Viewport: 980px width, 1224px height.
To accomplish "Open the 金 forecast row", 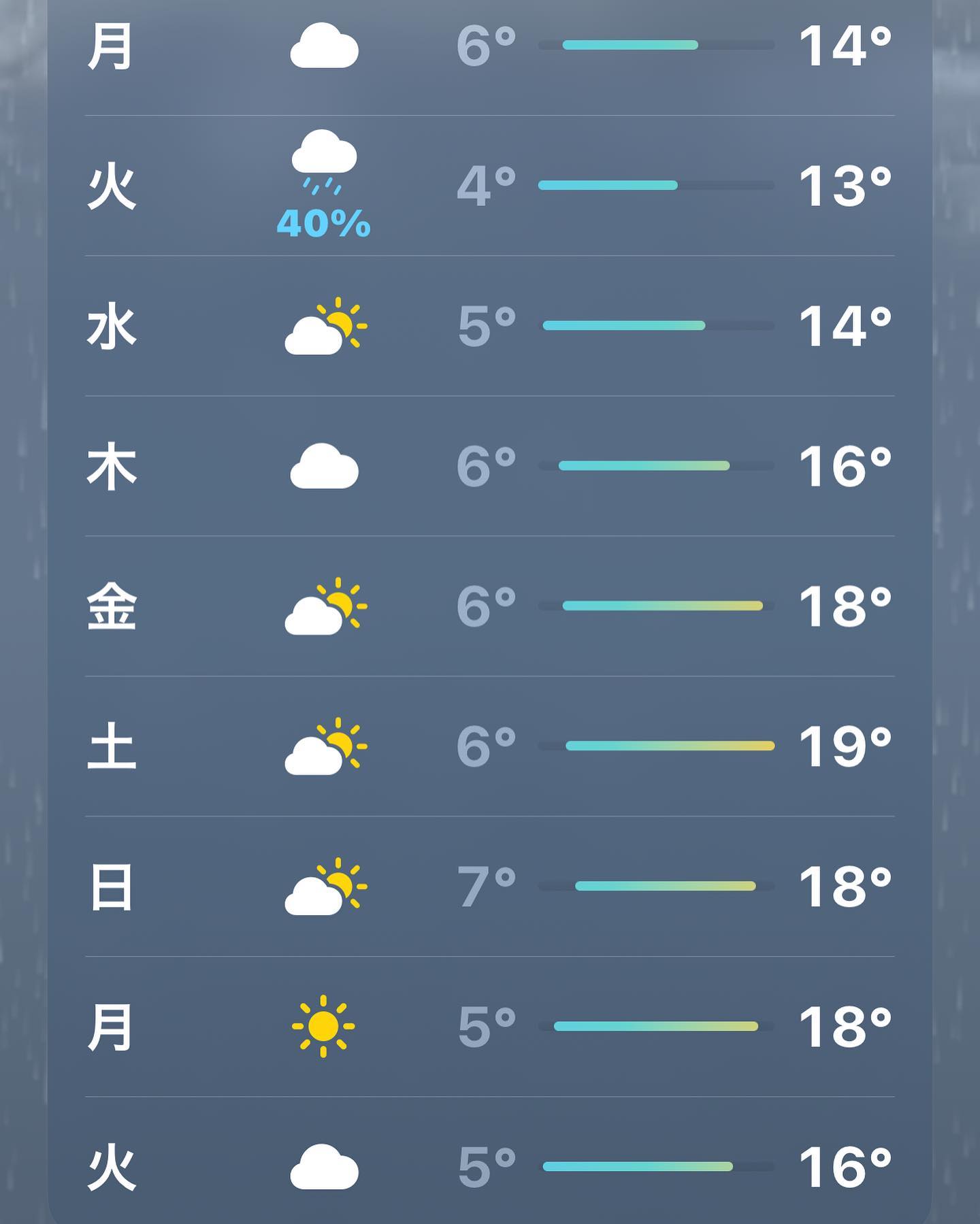I will pos(489,606).
